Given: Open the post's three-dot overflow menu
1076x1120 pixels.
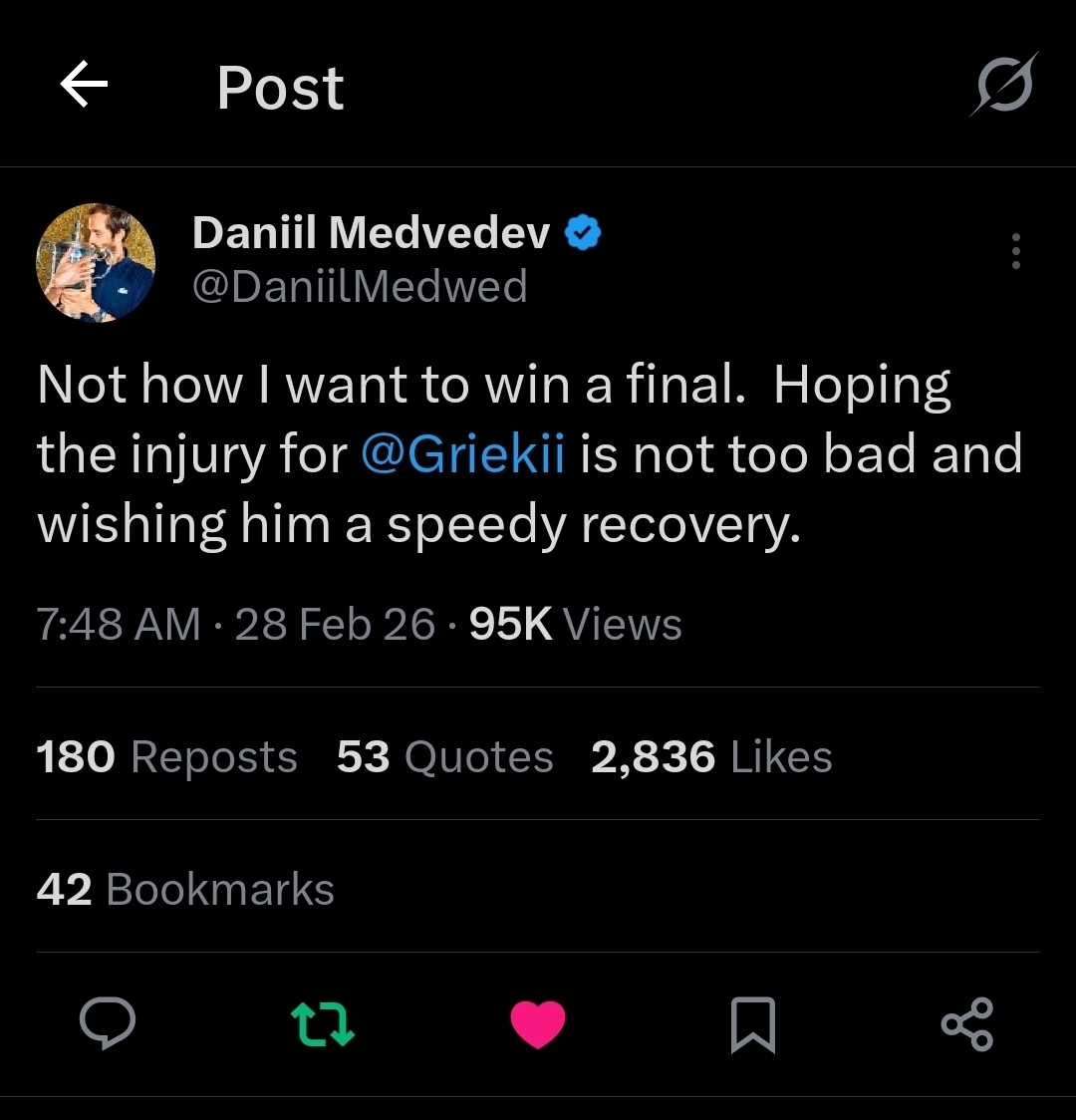Looking at the screenshot, I should (x=1015, y=251).
